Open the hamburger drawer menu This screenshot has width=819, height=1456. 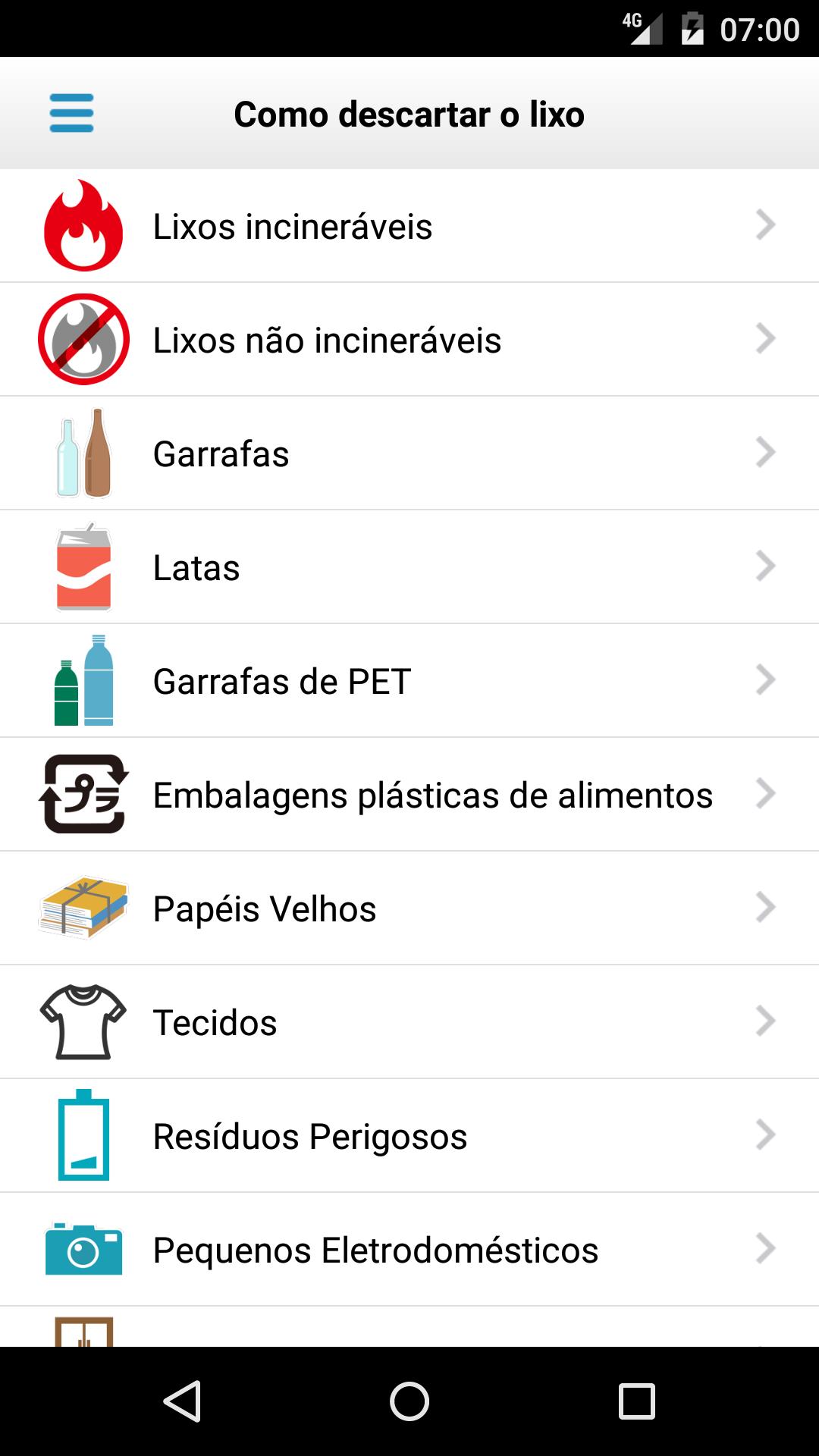pyautogui.click(x=71, y=113)
